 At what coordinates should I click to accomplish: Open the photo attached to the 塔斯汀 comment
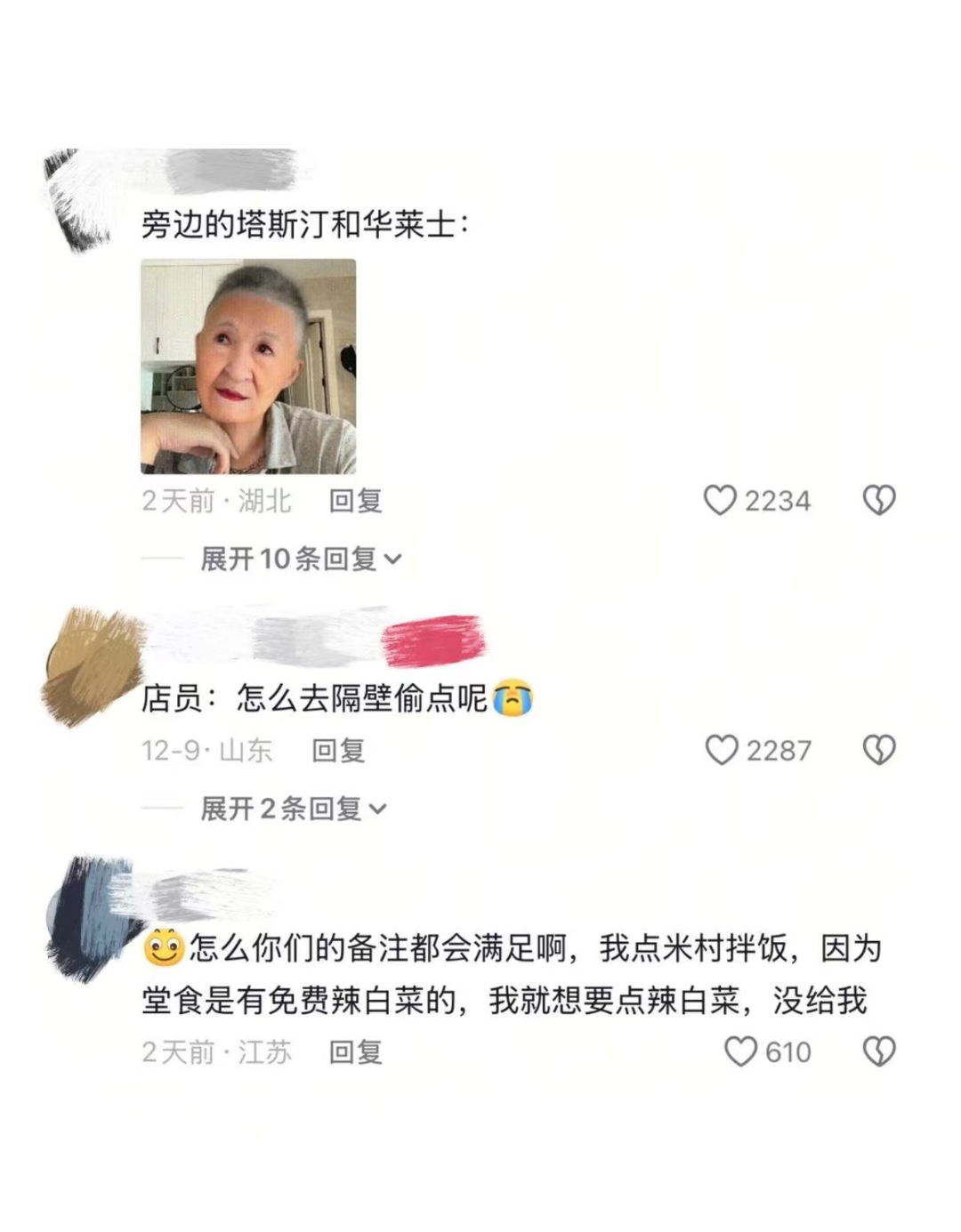[248, 366]
